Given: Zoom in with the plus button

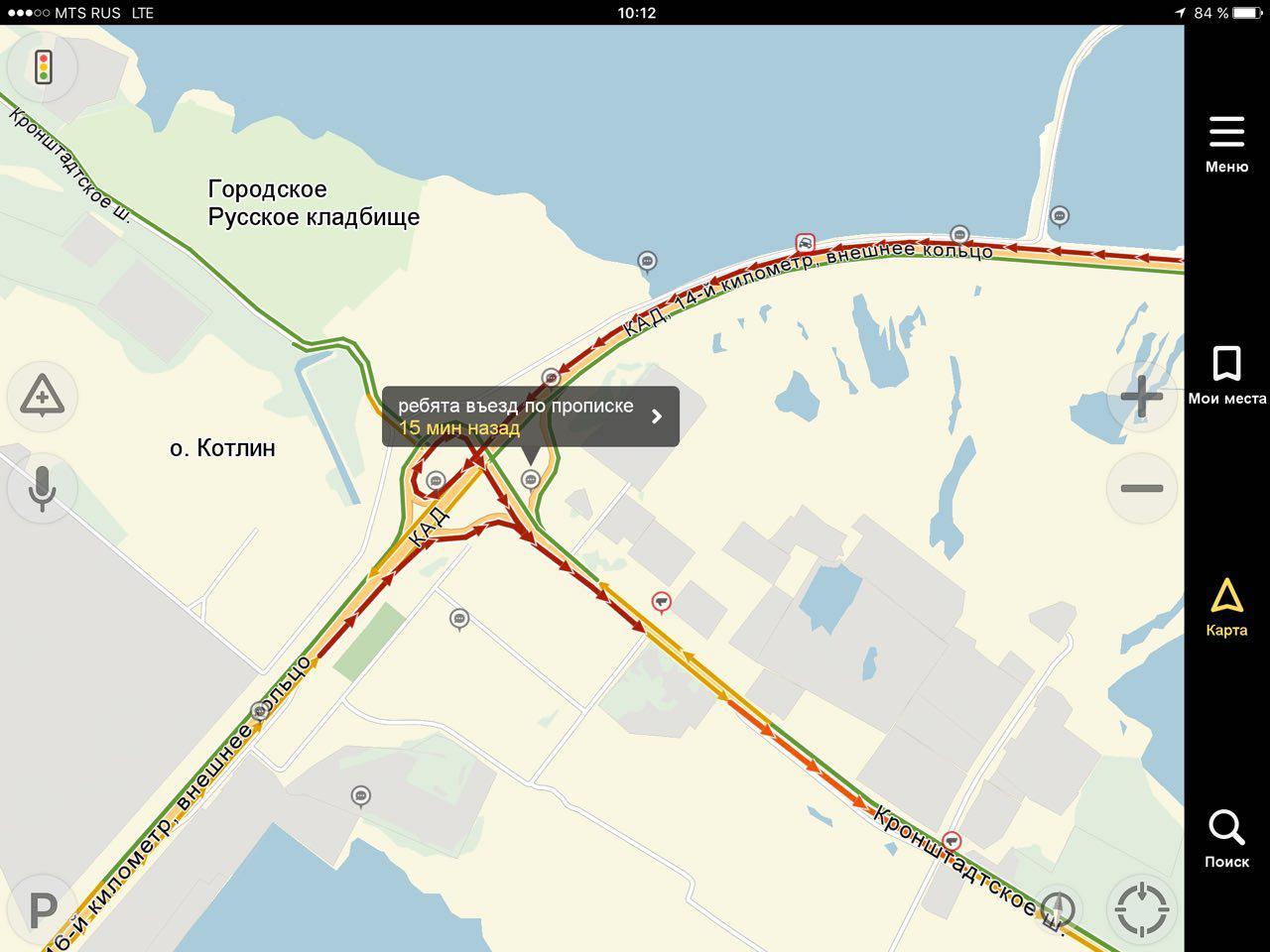Looking at the screenshot, I should pos(1141,397).
